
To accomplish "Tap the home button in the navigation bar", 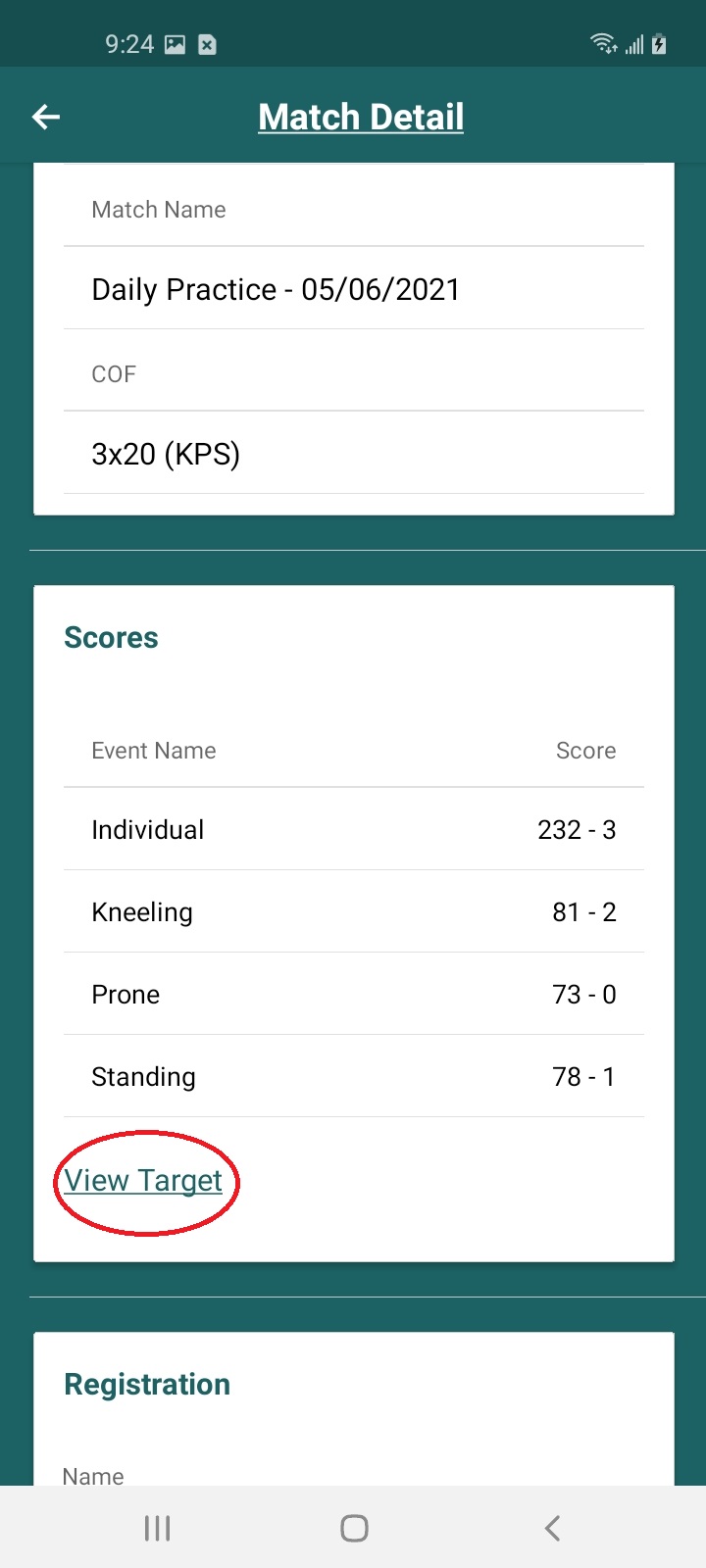I will [353, 1526].
